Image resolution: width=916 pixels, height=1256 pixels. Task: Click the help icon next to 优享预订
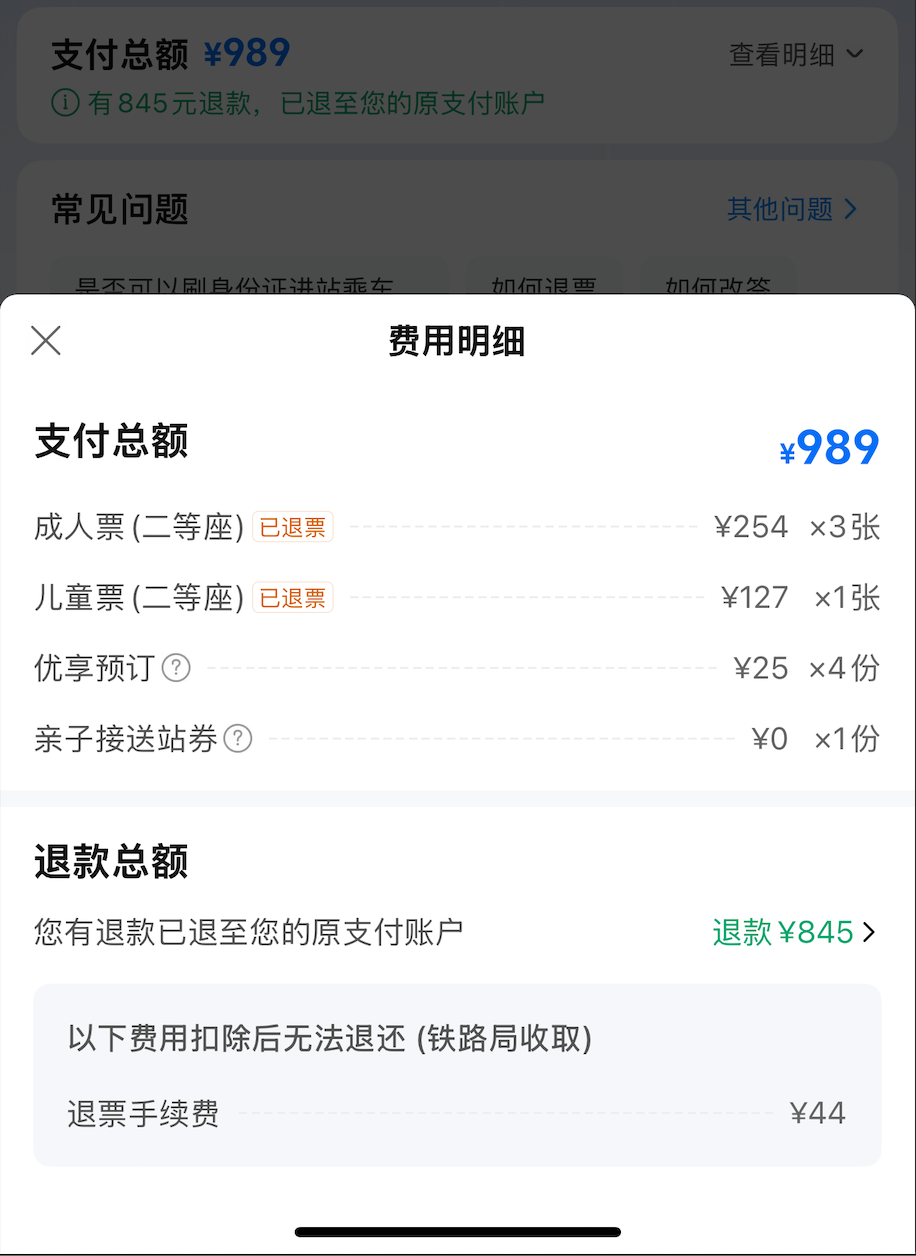(176, 668)
